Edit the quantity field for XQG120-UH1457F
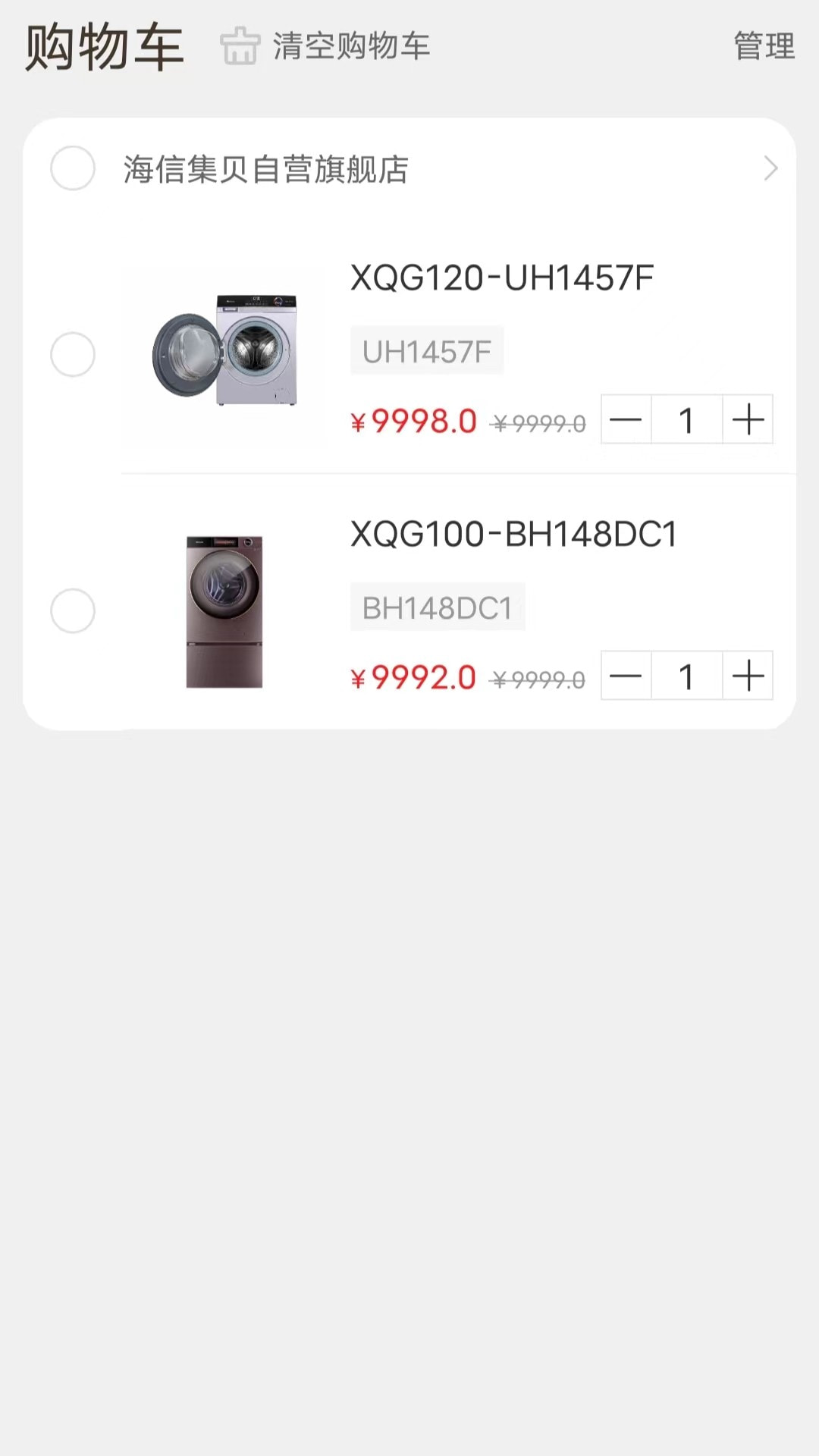The width and height of the screenshot is (819, 1456). pos(686,419)
